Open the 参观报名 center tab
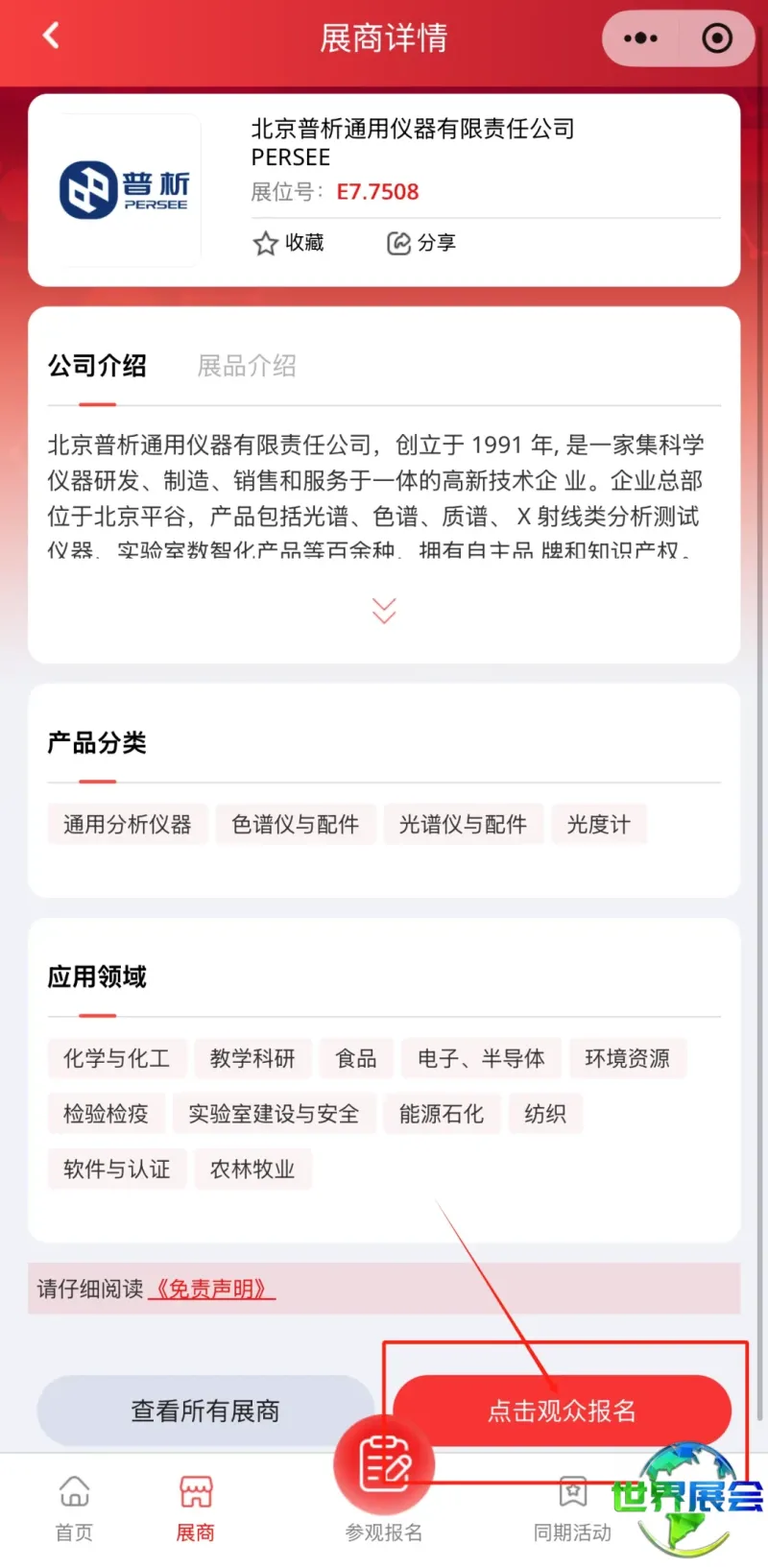Screen dimensions: 768x1568 384,1484
